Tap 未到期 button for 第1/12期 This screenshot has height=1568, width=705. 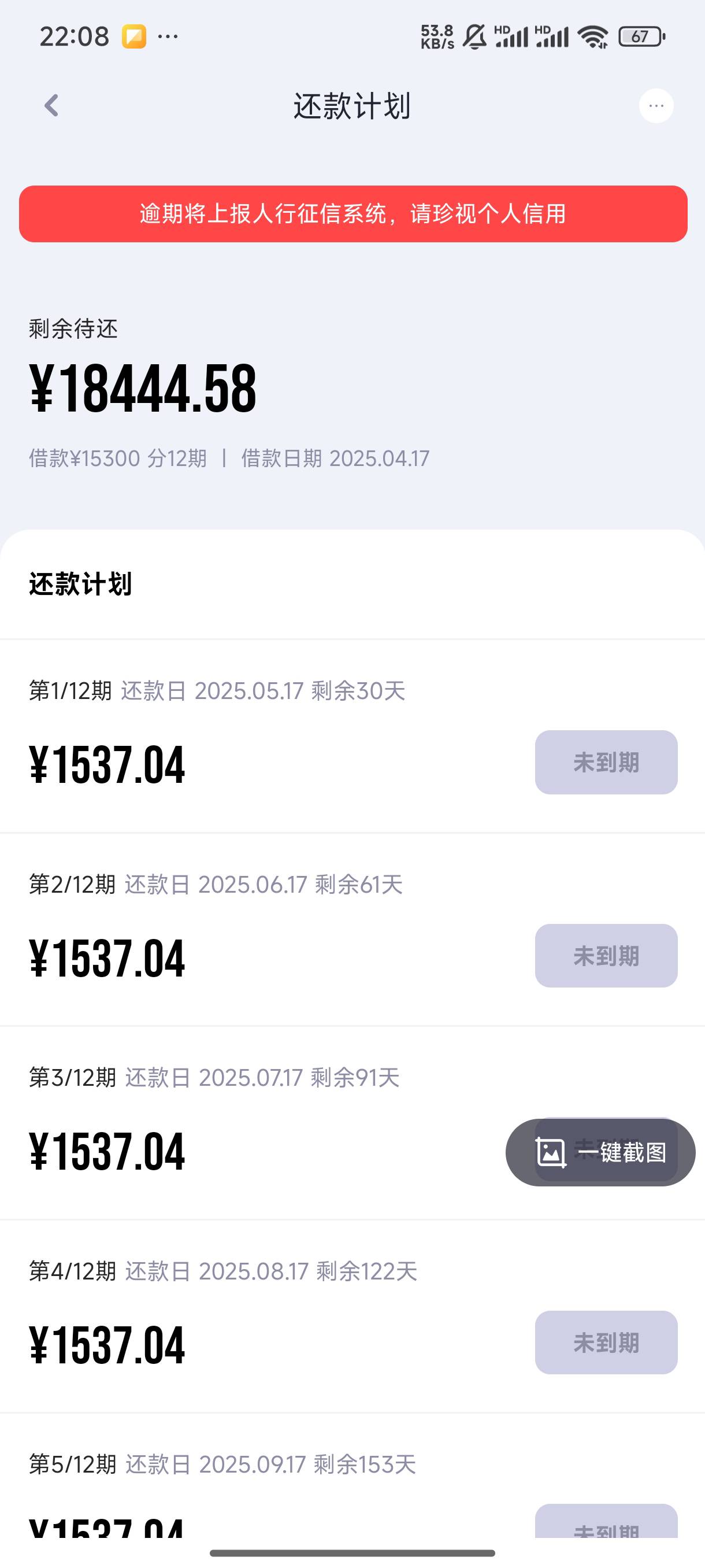[x=606, y=762]
